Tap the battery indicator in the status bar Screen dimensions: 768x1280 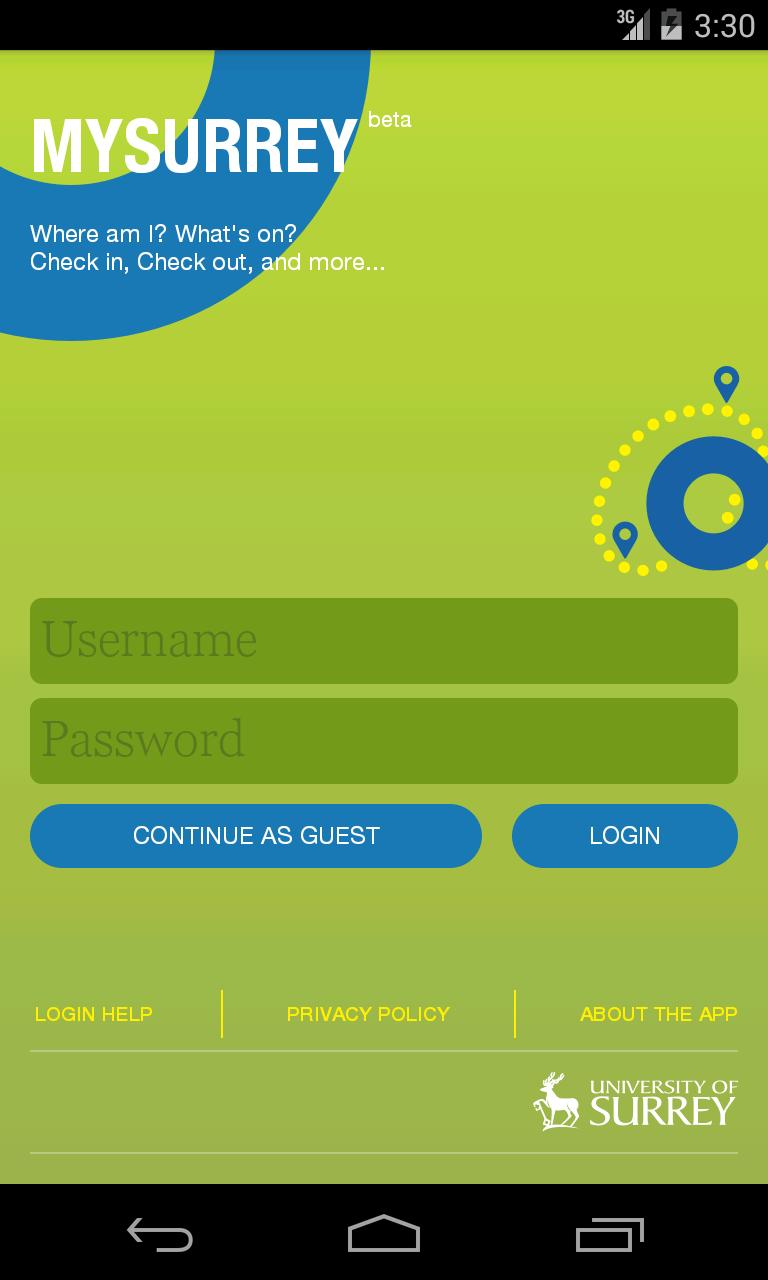(670, 25)
